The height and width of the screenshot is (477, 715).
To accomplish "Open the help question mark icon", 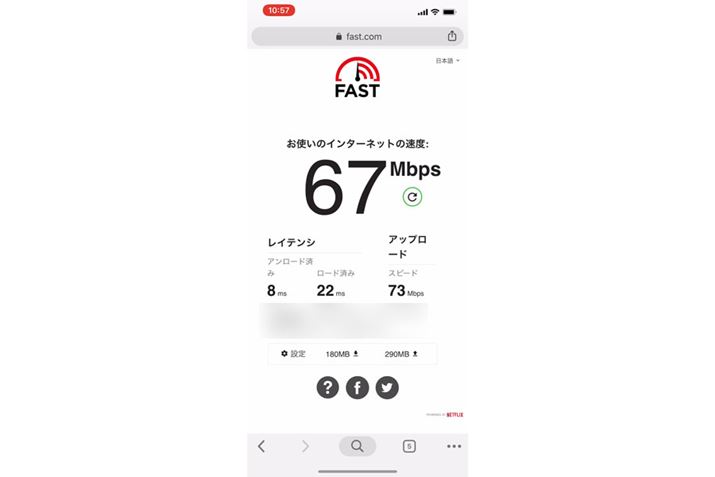I will point(328,388).
